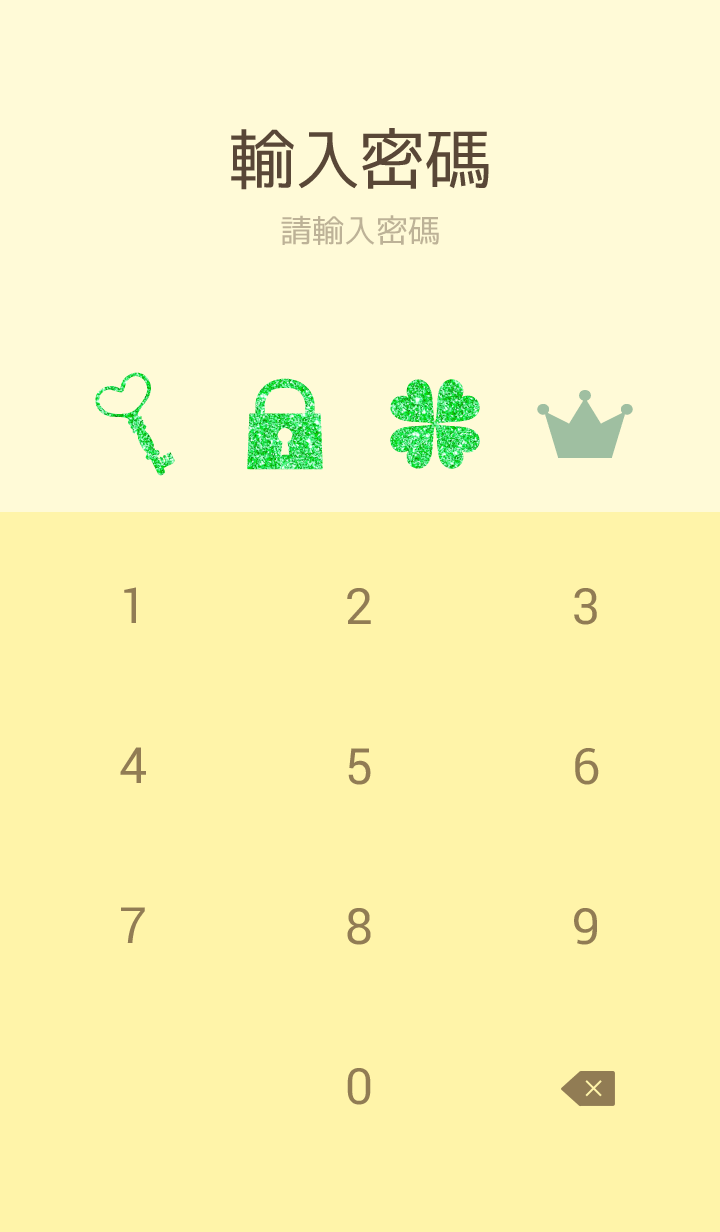Enter digit 9 on the keypad
The image size is (720, 1232).
(586, 927)
